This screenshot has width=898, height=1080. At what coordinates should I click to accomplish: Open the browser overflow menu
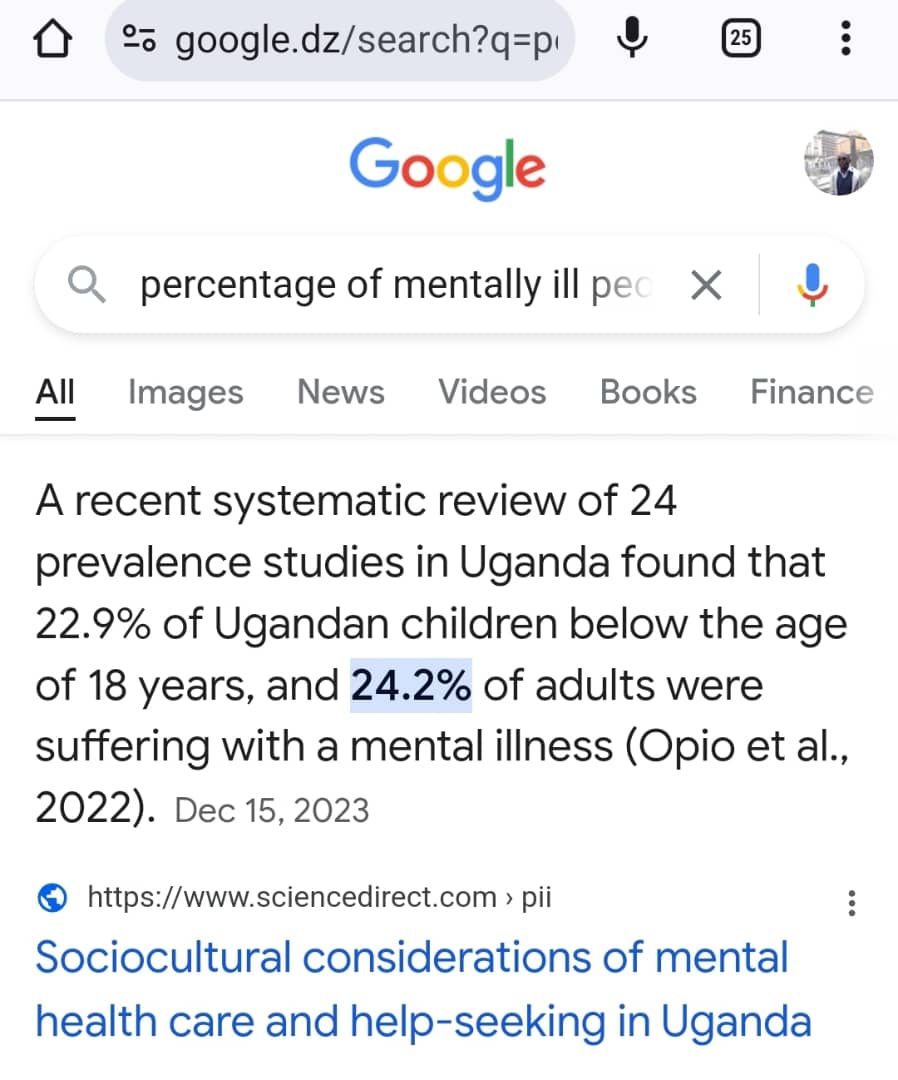[x=846, y=40]
